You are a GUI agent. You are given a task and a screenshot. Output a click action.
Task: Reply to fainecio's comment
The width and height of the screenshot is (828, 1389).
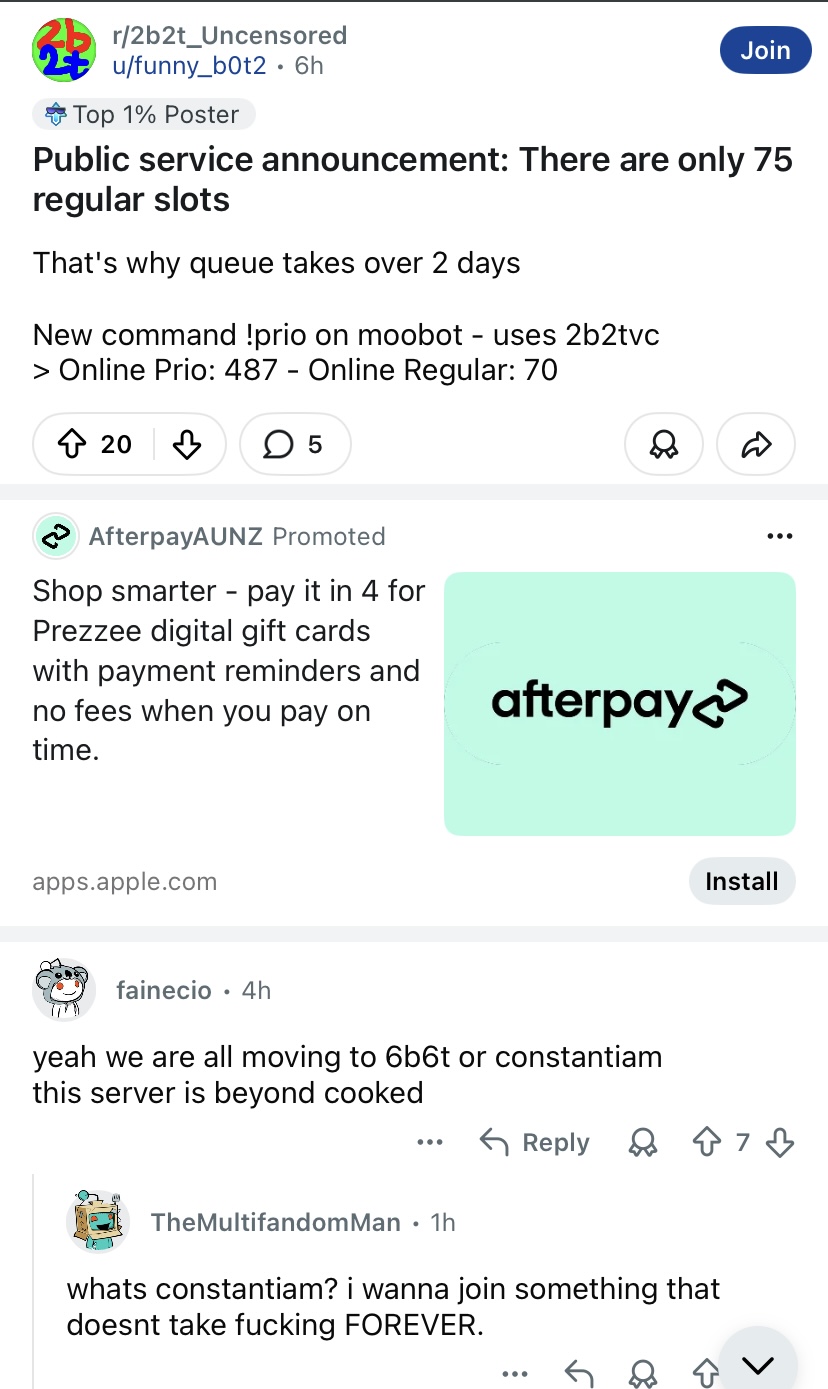click(x=536, y=1142)
